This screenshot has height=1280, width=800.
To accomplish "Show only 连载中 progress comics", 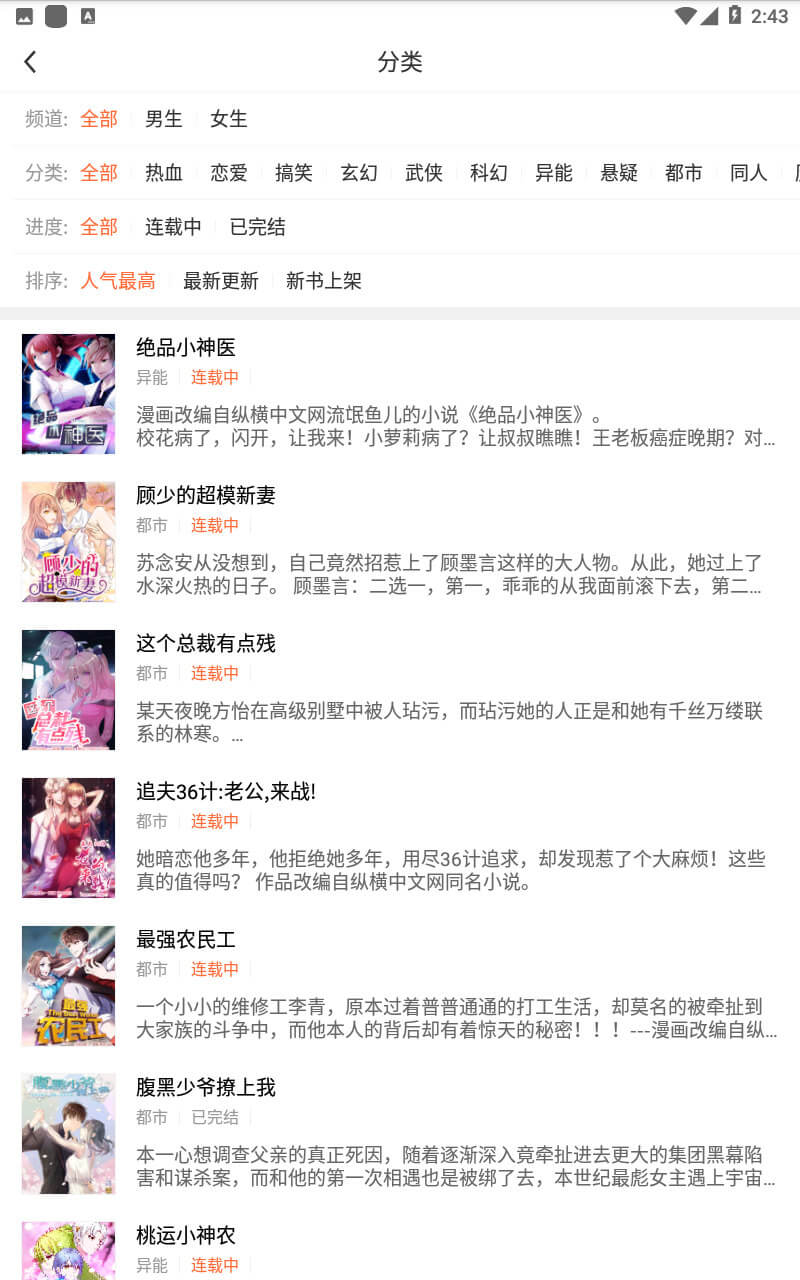I will click(173, 227).
